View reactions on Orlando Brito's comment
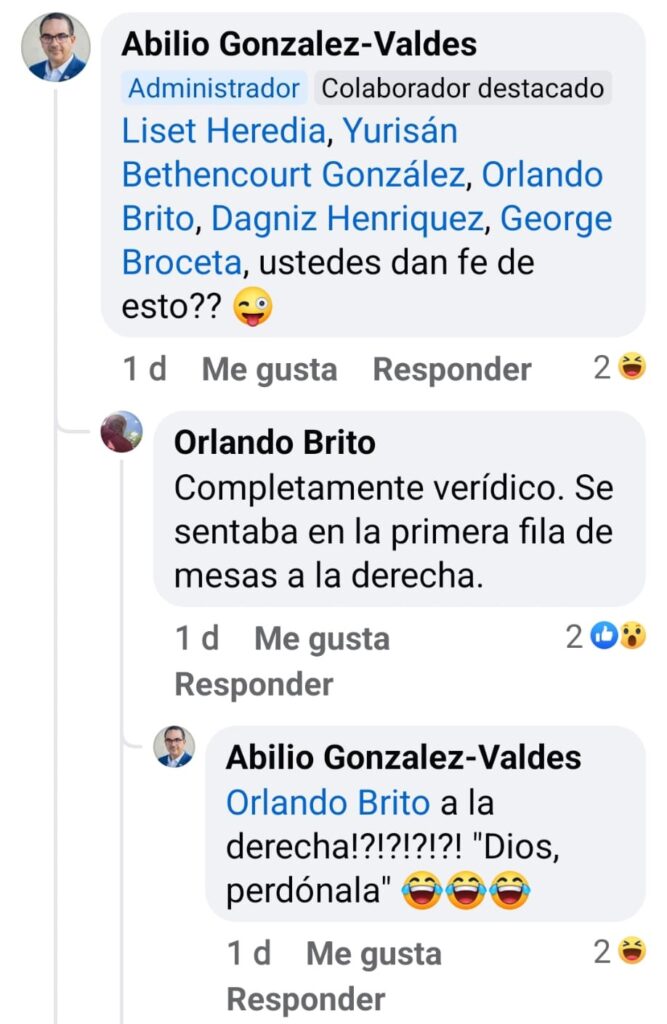Image resolution: width=667 pixels, height=1024 pixels. tap(607, 636)
